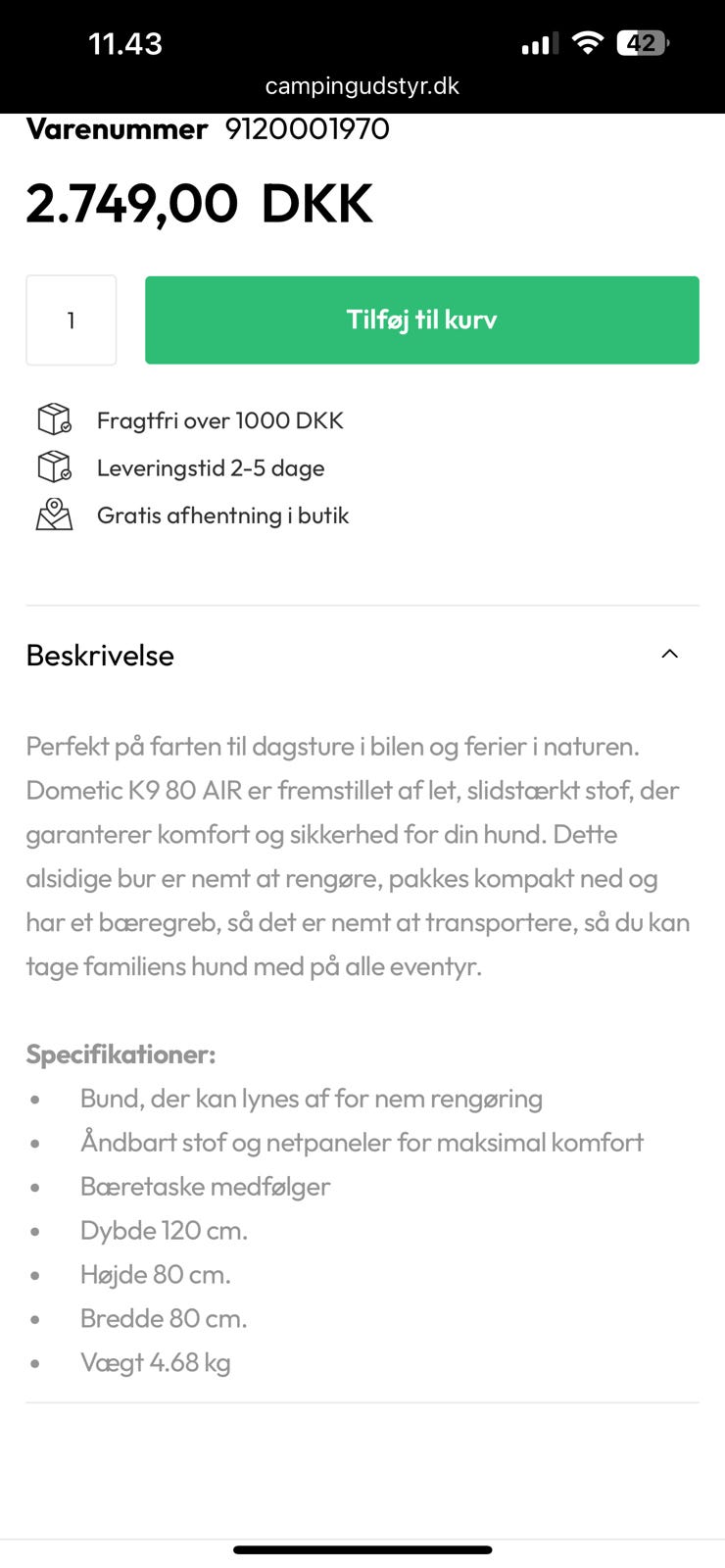The height and width of the screenshot is (1568, 725).
Task: Click the Fragtfri shipping box icon
Action: pyautogui.click(x=54, y=420)
